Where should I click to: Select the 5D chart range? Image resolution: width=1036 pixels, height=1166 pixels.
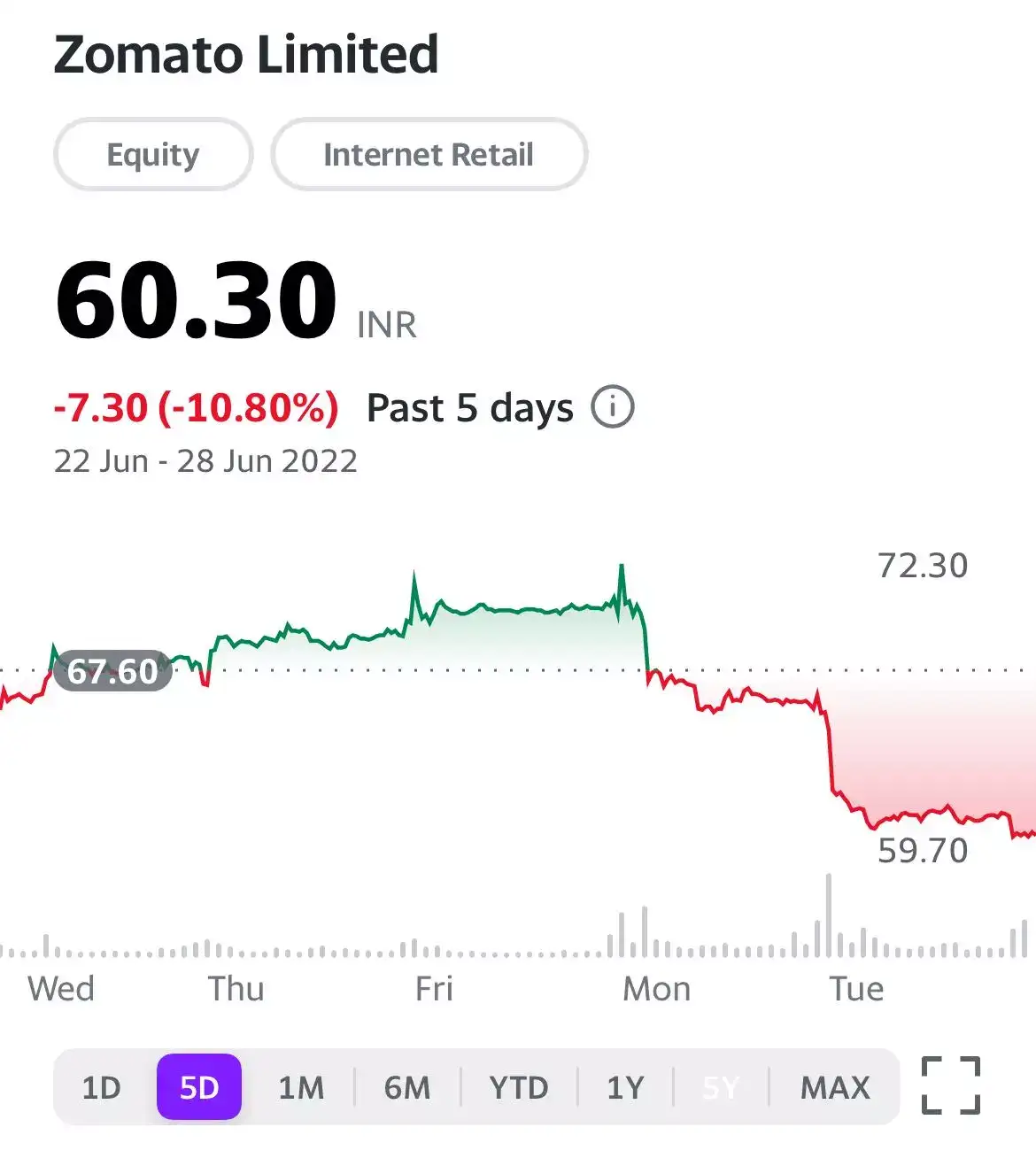pyautogui.click(x=199, y=1087)
